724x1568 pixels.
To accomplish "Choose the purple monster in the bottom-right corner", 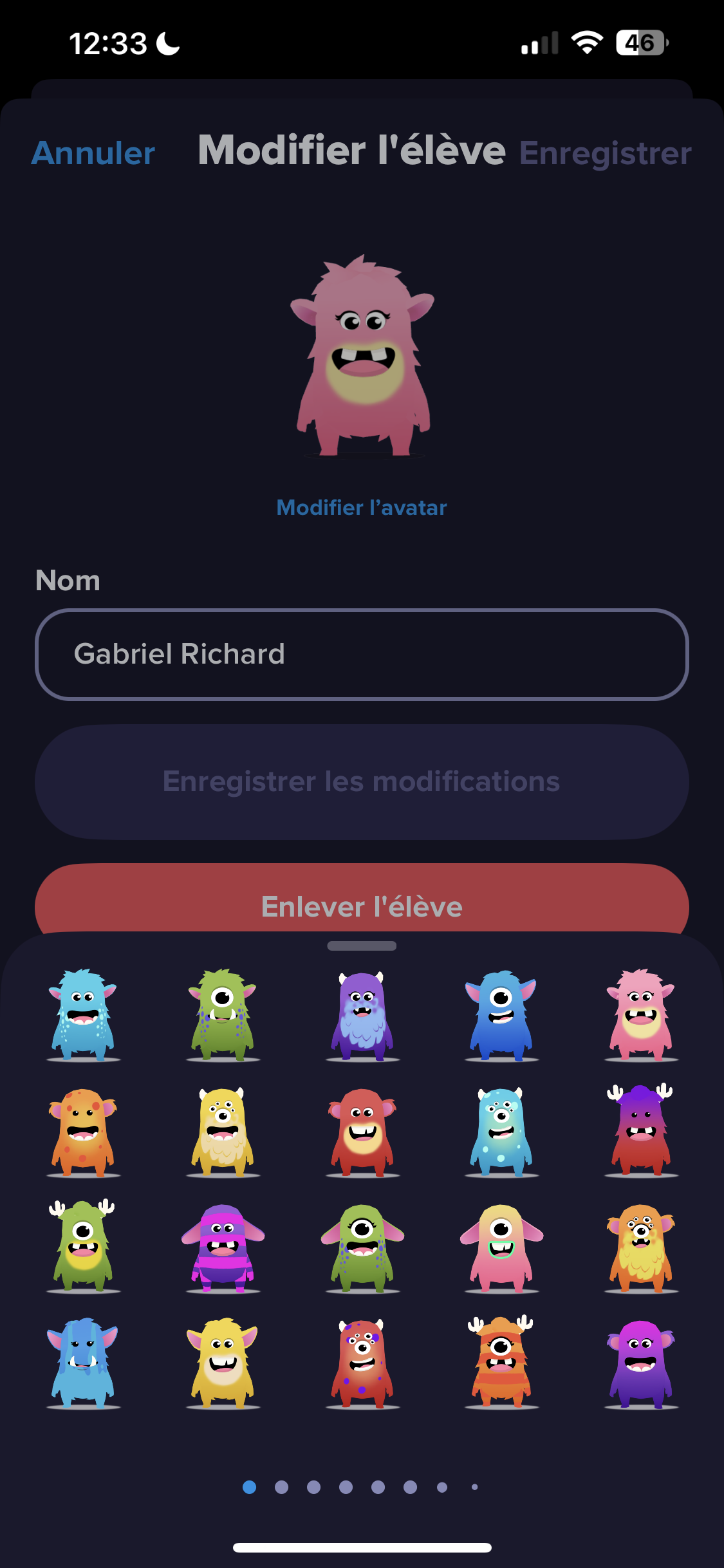I will point(640,1371).
